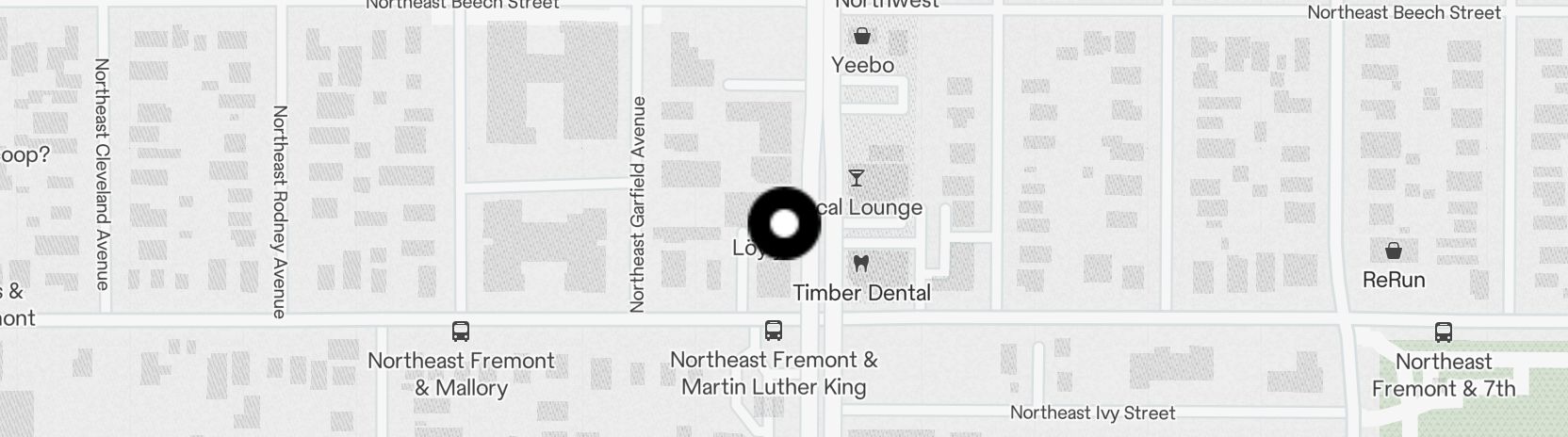Select the Timber Dental map marker
This screenshot has width=1568, height=437.
[x=860, y=264]
